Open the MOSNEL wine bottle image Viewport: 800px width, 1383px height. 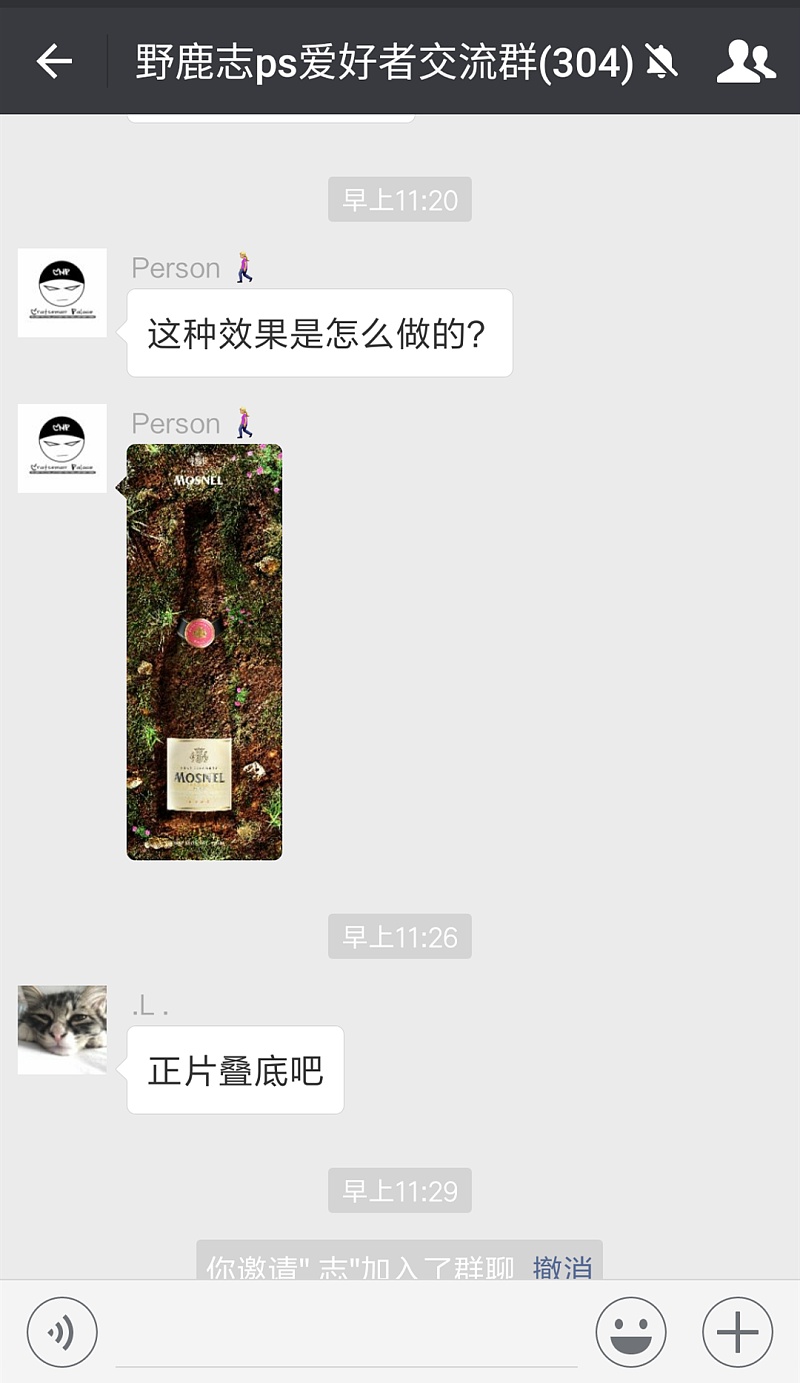pyautogui.click(x=204, y=650)
